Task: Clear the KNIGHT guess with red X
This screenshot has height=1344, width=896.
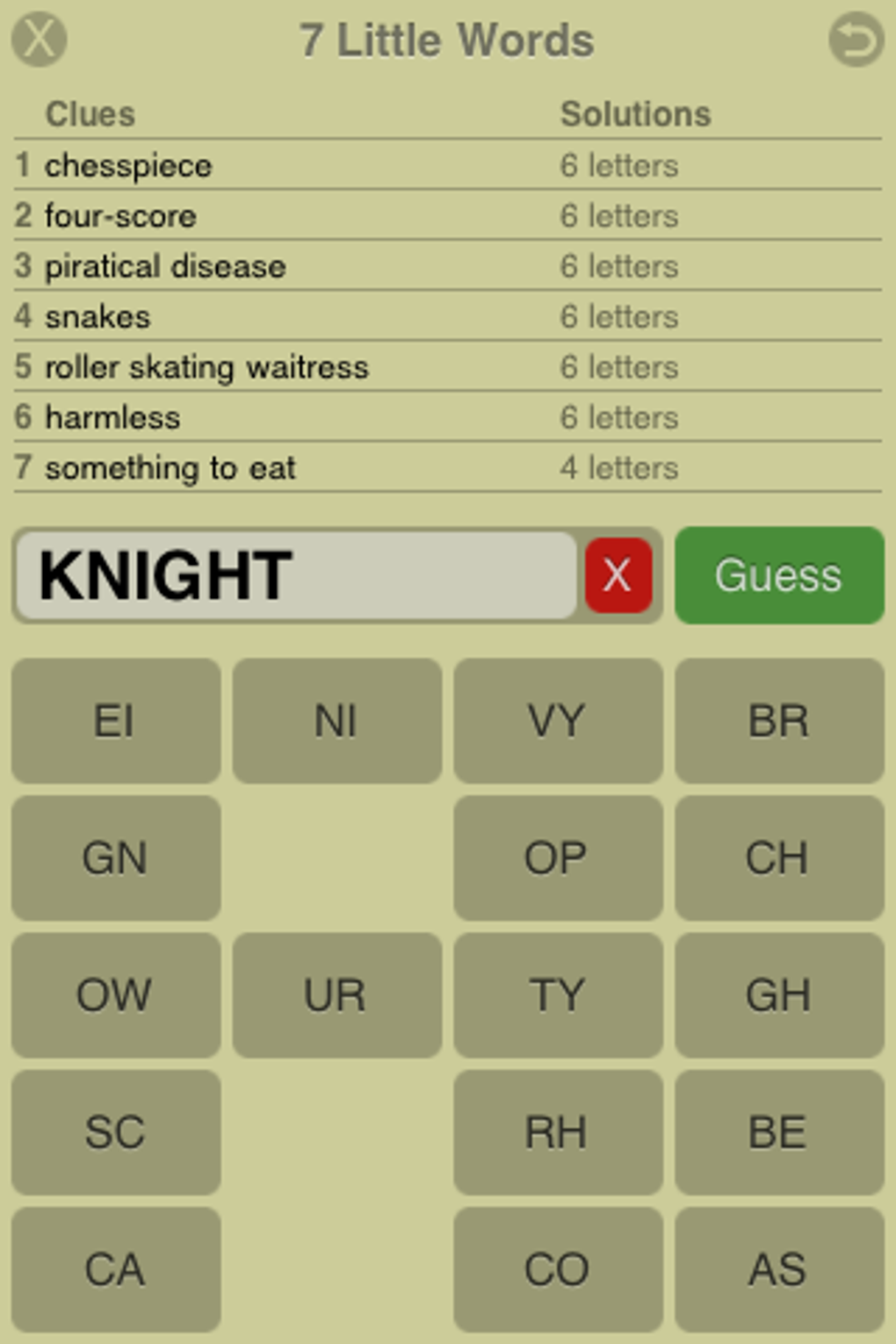Action: (618, 575)
